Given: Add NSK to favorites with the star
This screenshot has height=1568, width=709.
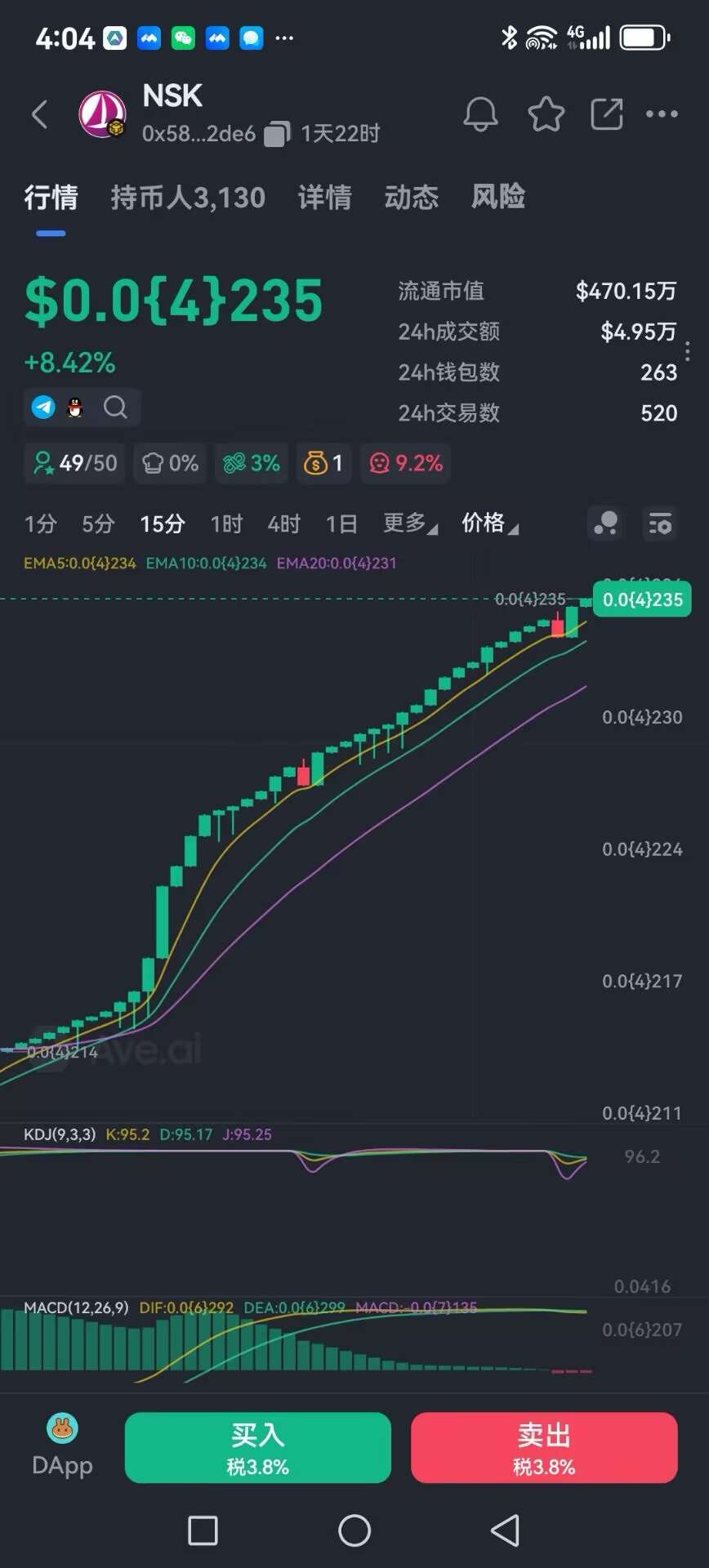Looking at the screenshot, I should pyautogui.click(x=546, y=114).
